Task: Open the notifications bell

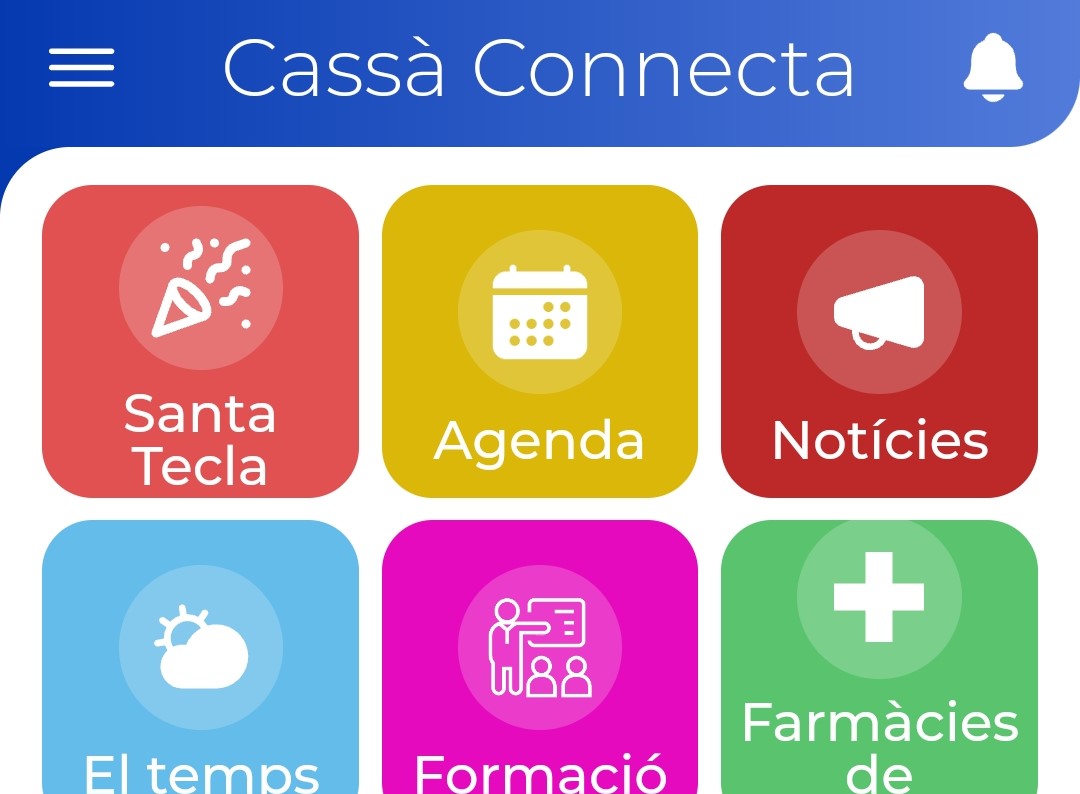Action: (992, 68)
